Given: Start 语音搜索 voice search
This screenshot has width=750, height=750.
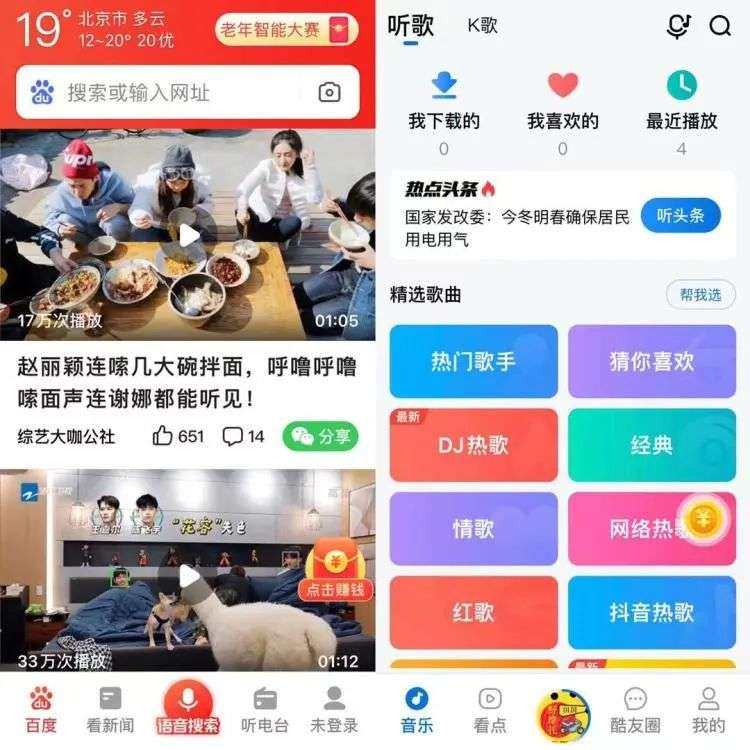Looking at the screenshot, I should [188, 709].
